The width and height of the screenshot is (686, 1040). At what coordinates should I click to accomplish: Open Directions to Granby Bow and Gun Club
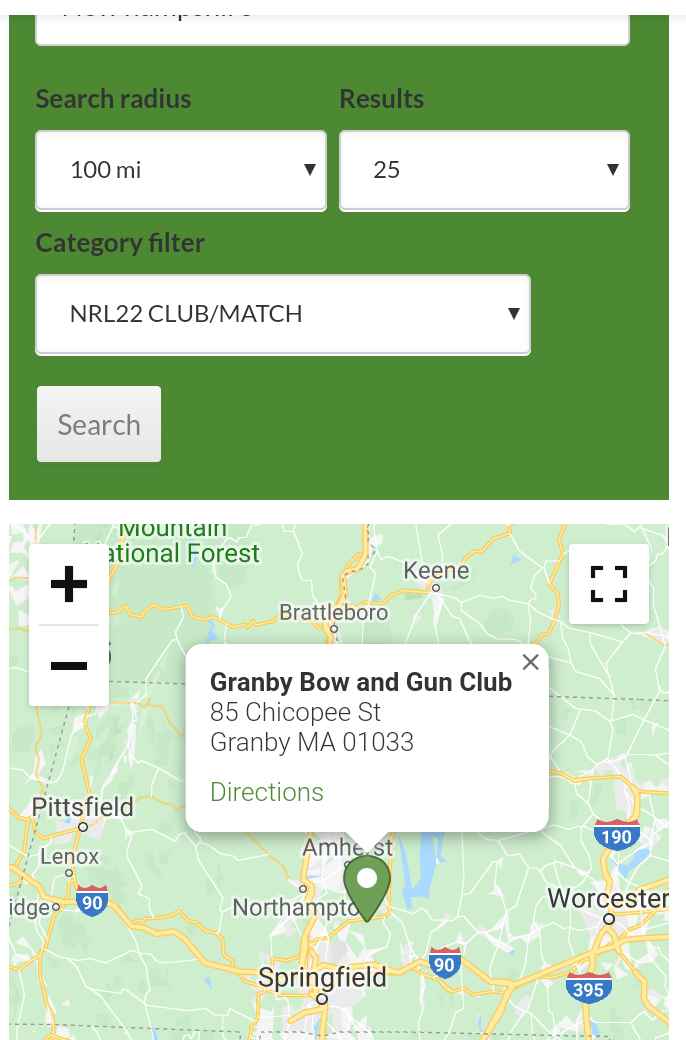(x=267, y=792)
